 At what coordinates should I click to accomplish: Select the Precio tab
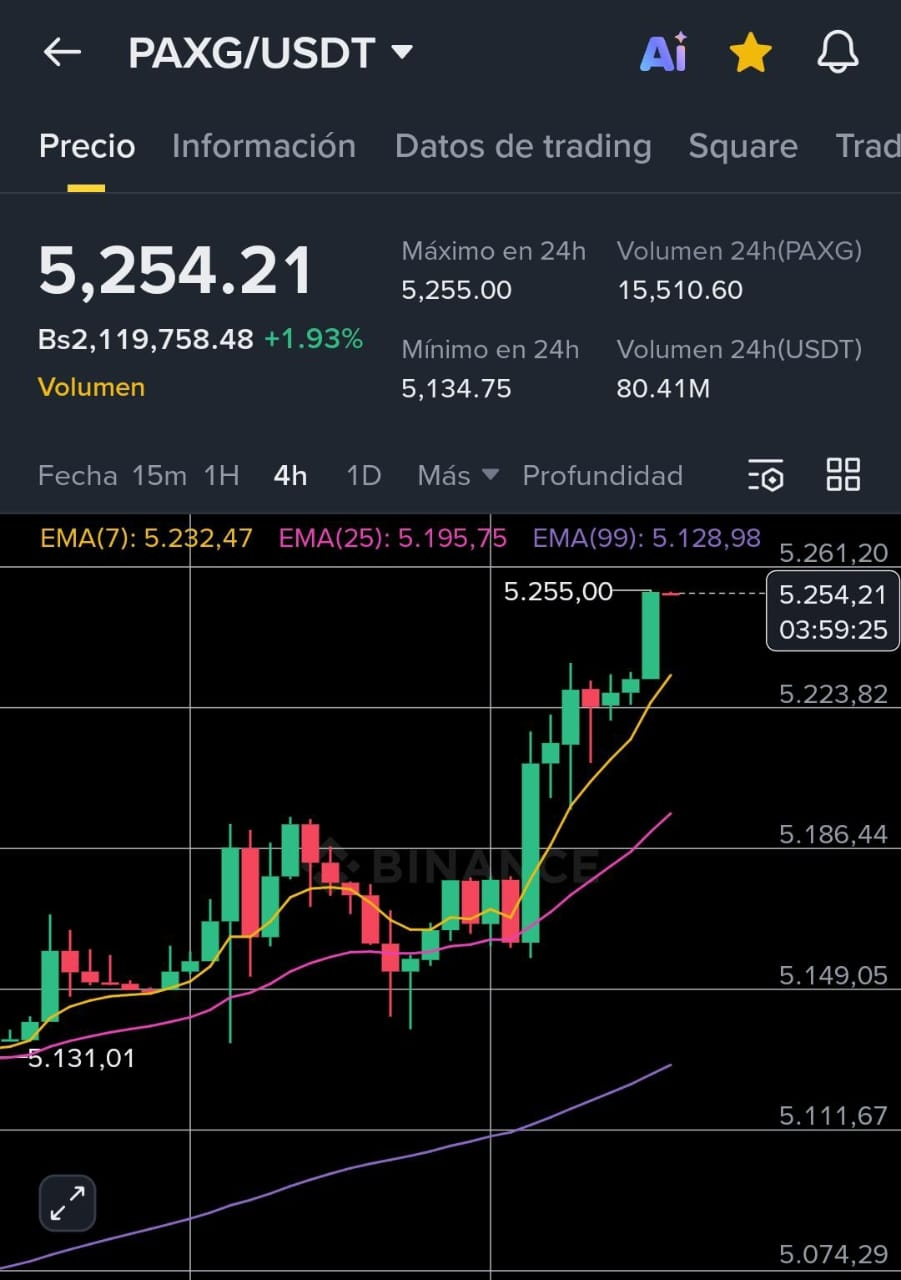87,146
